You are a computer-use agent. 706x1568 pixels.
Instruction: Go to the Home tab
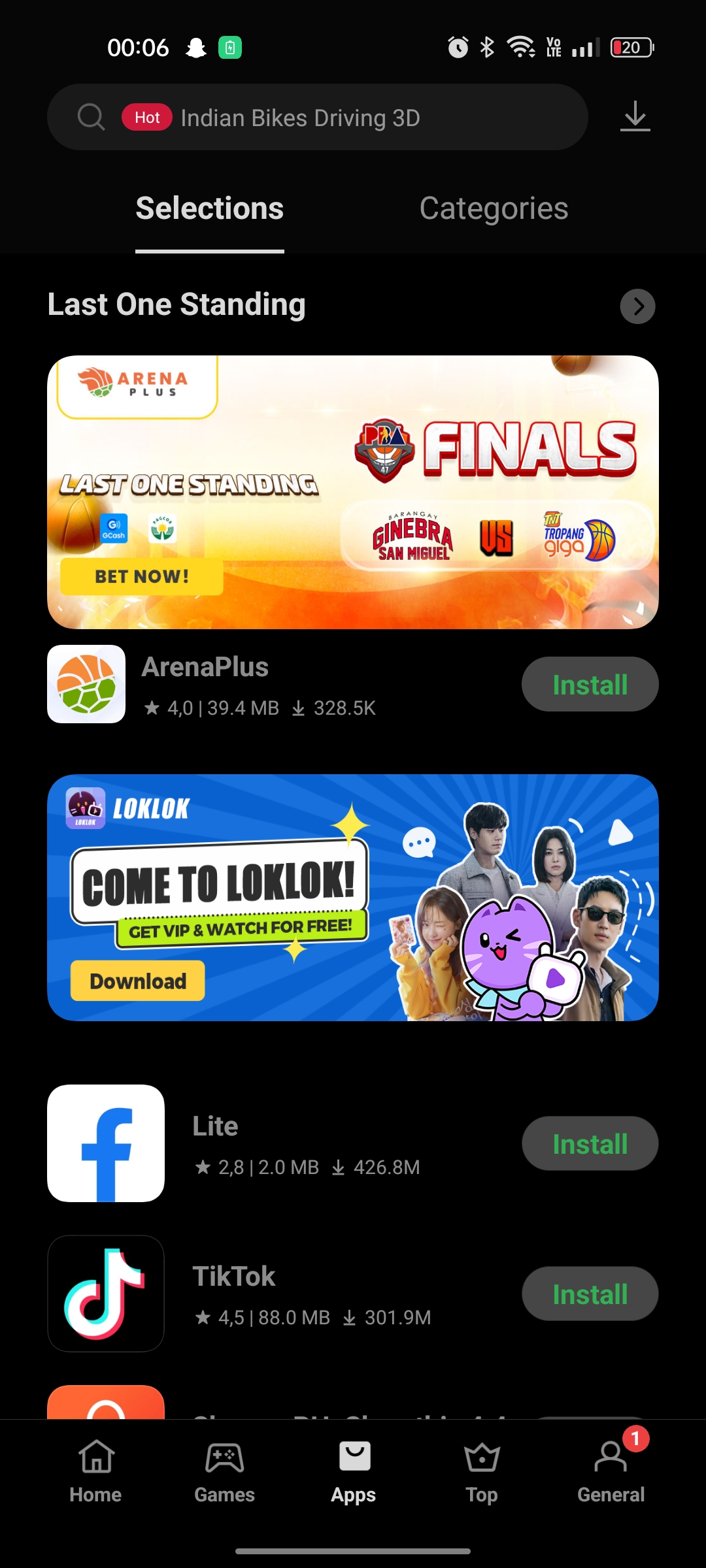(x=96, y=1473)
